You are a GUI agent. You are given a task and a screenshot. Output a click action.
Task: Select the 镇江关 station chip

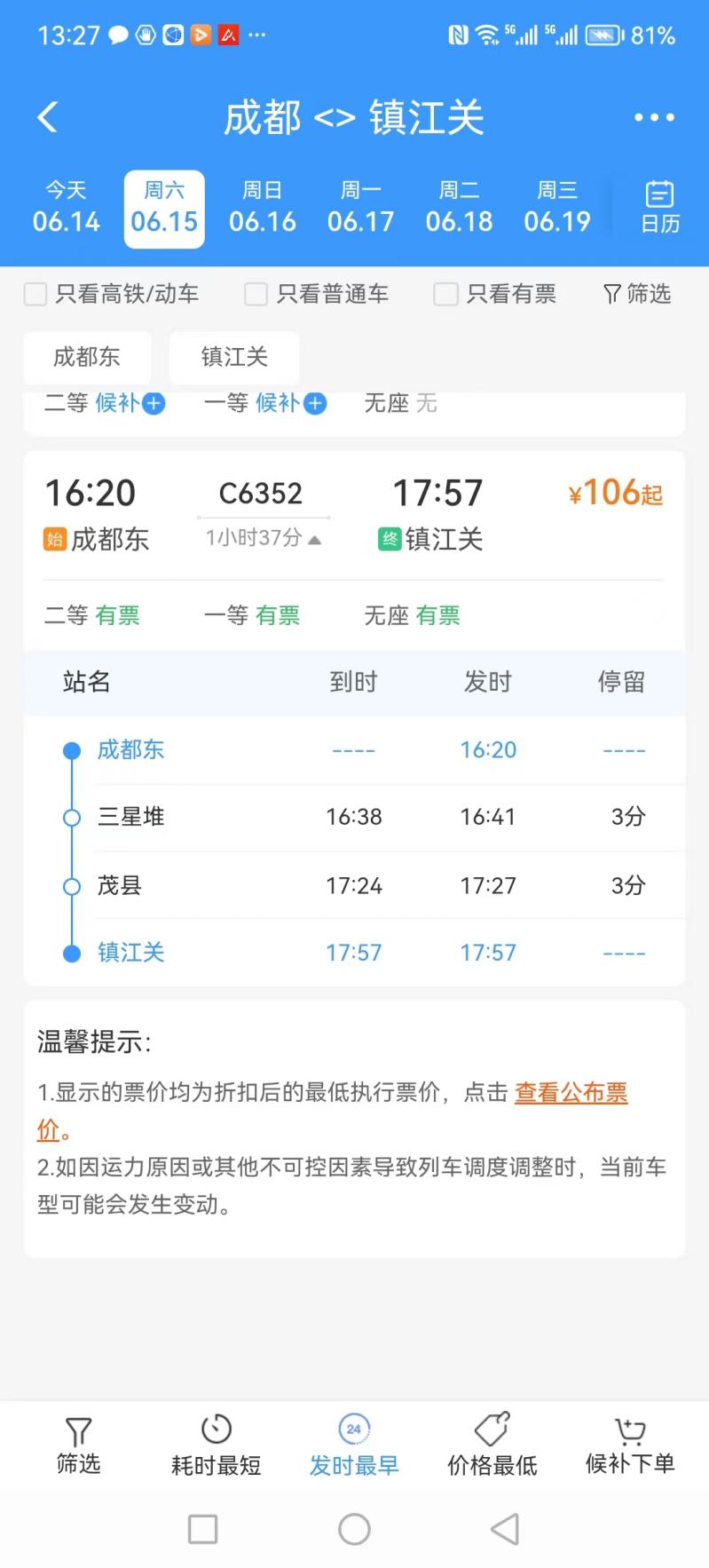(234, 357)
